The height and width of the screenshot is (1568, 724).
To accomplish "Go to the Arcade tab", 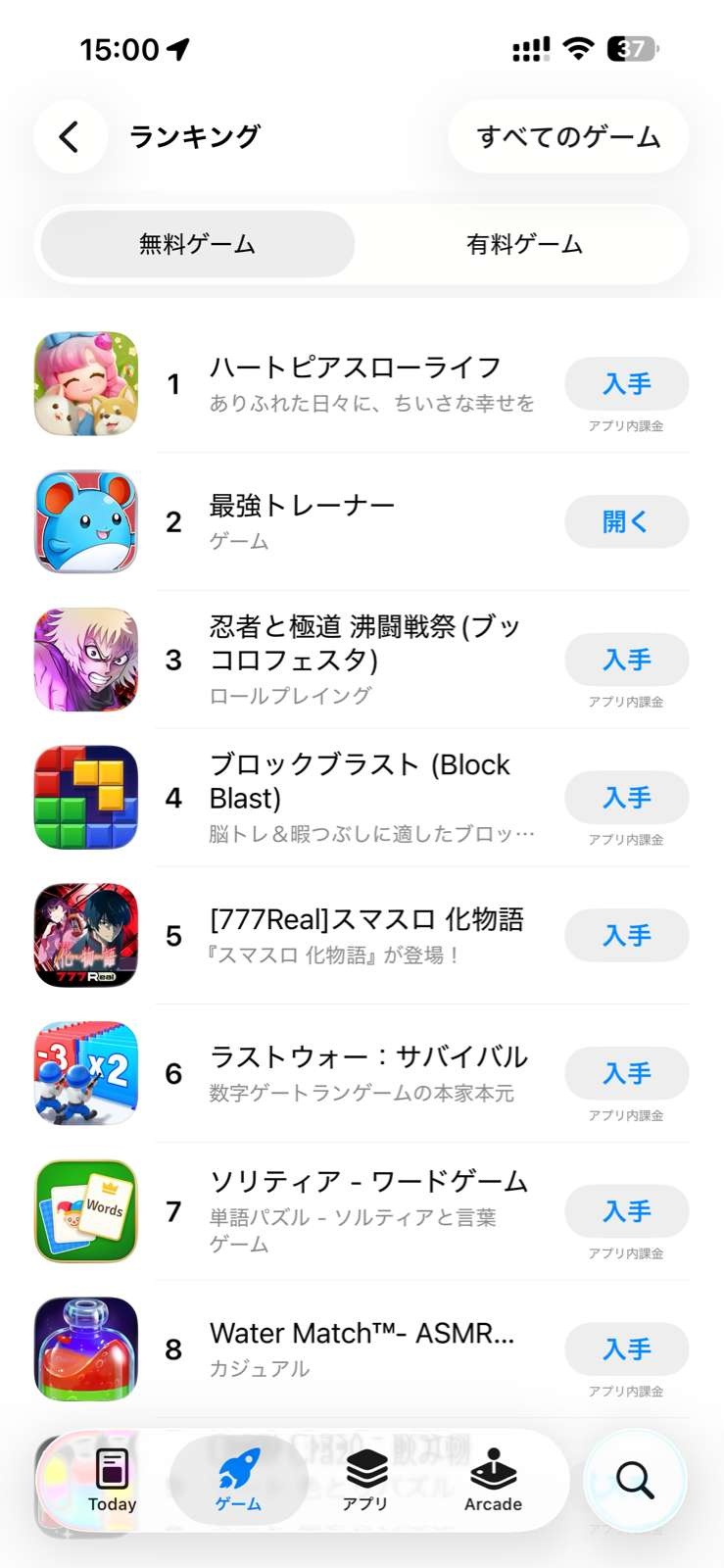I will tap(493, 1480).
